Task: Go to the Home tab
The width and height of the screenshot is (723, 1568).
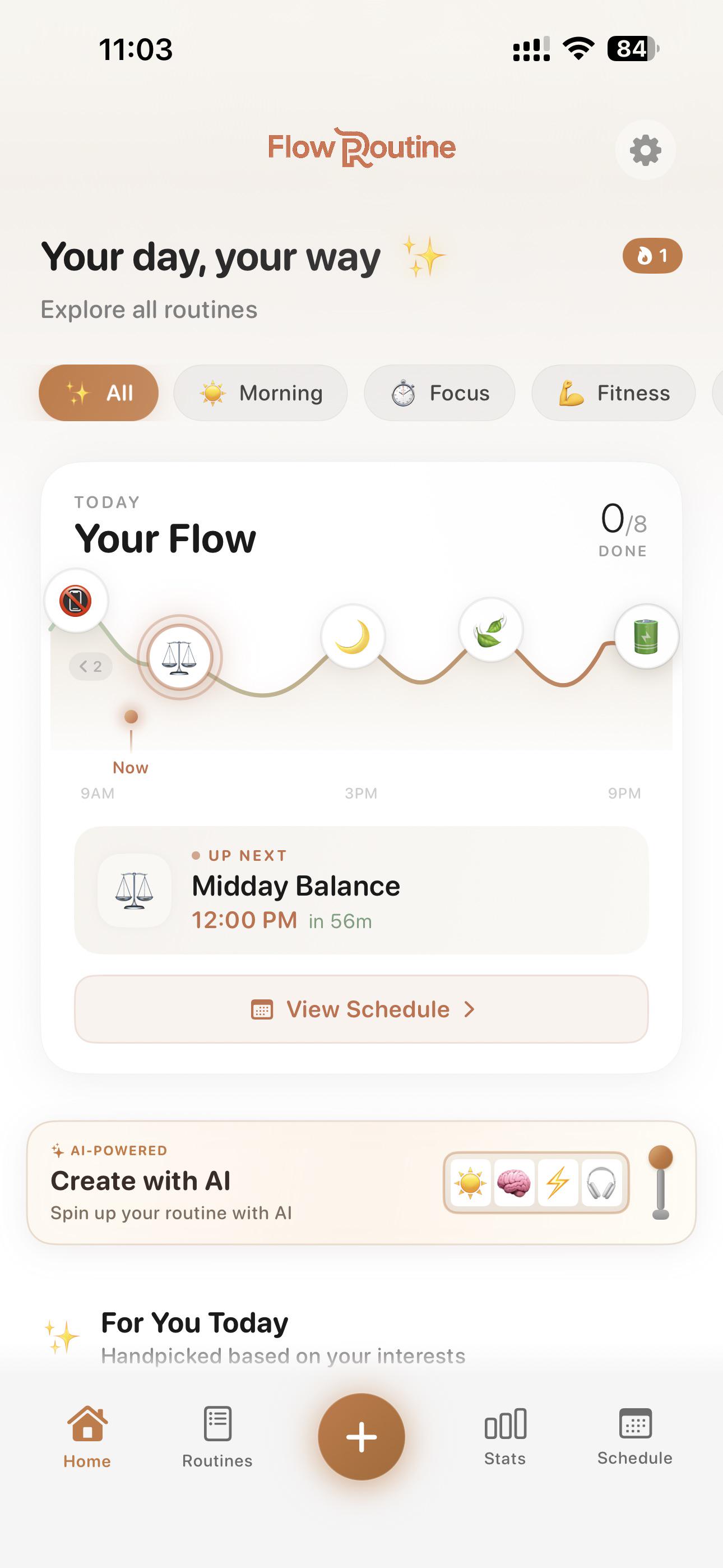Action: [x=87, y=1437]
